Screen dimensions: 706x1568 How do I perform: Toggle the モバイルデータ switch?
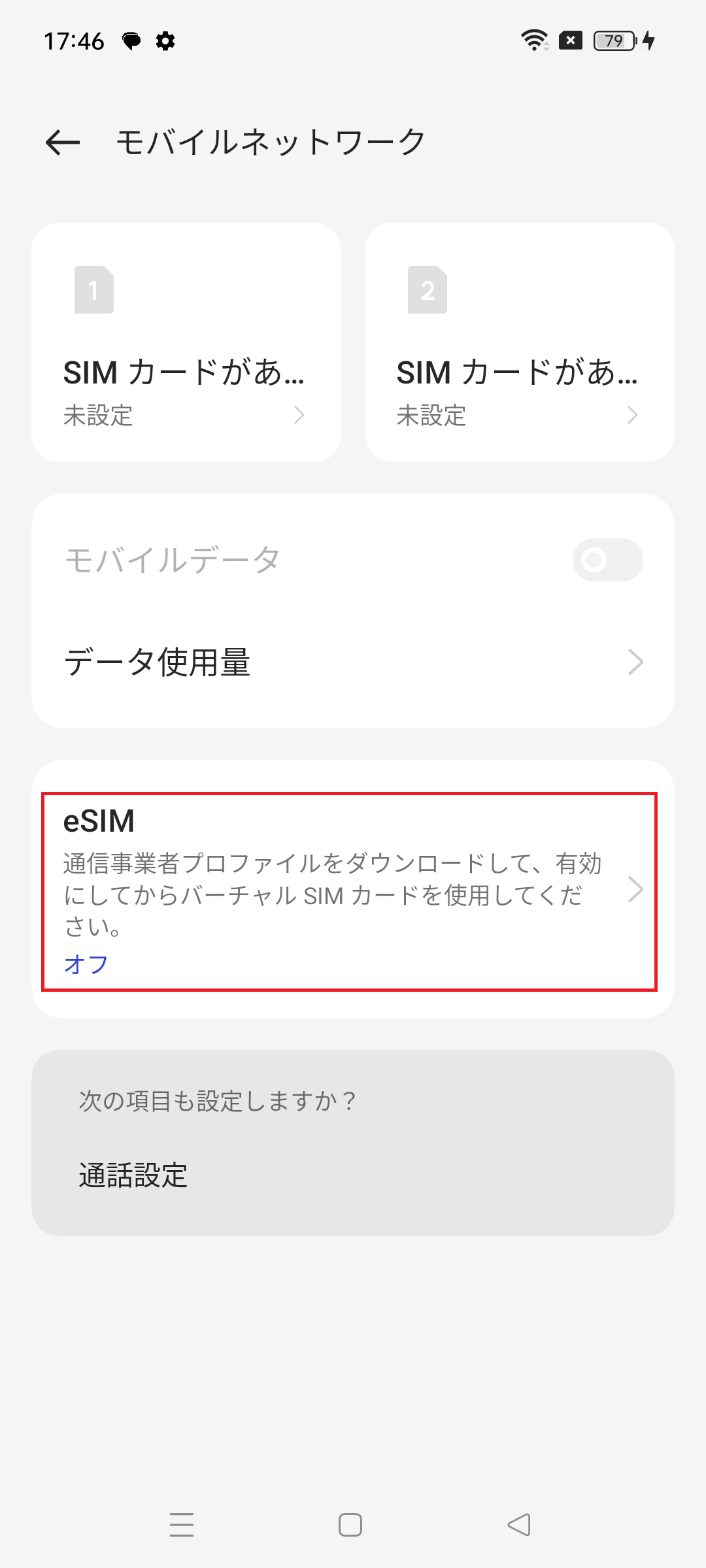click(x=607, y=560)
